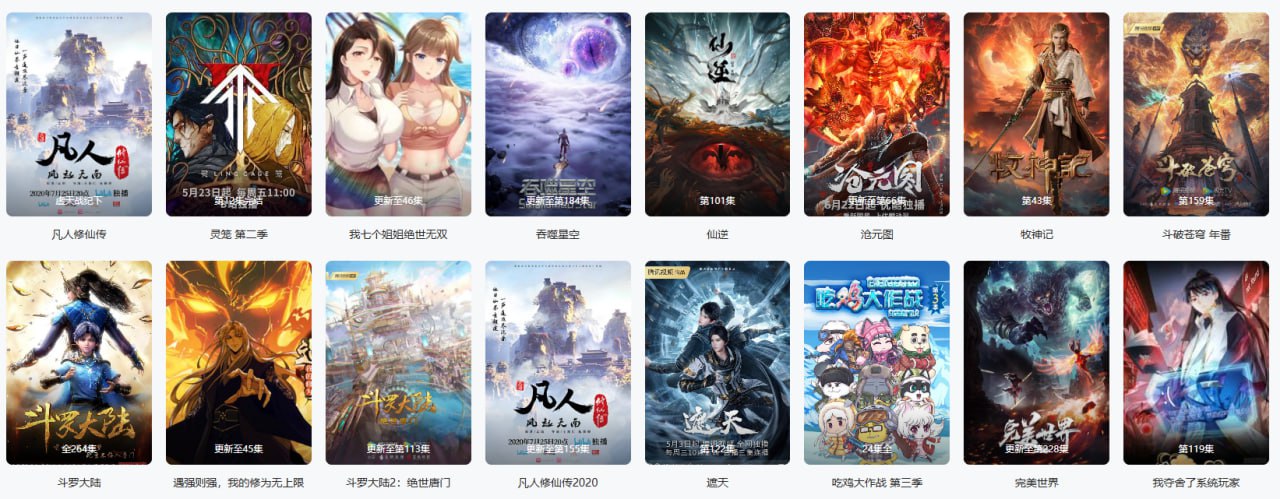Open 斗罗大陆2：绝世唐门 poster
The width and height of the screenshot is (1280, 499).
tap(398, 362)
